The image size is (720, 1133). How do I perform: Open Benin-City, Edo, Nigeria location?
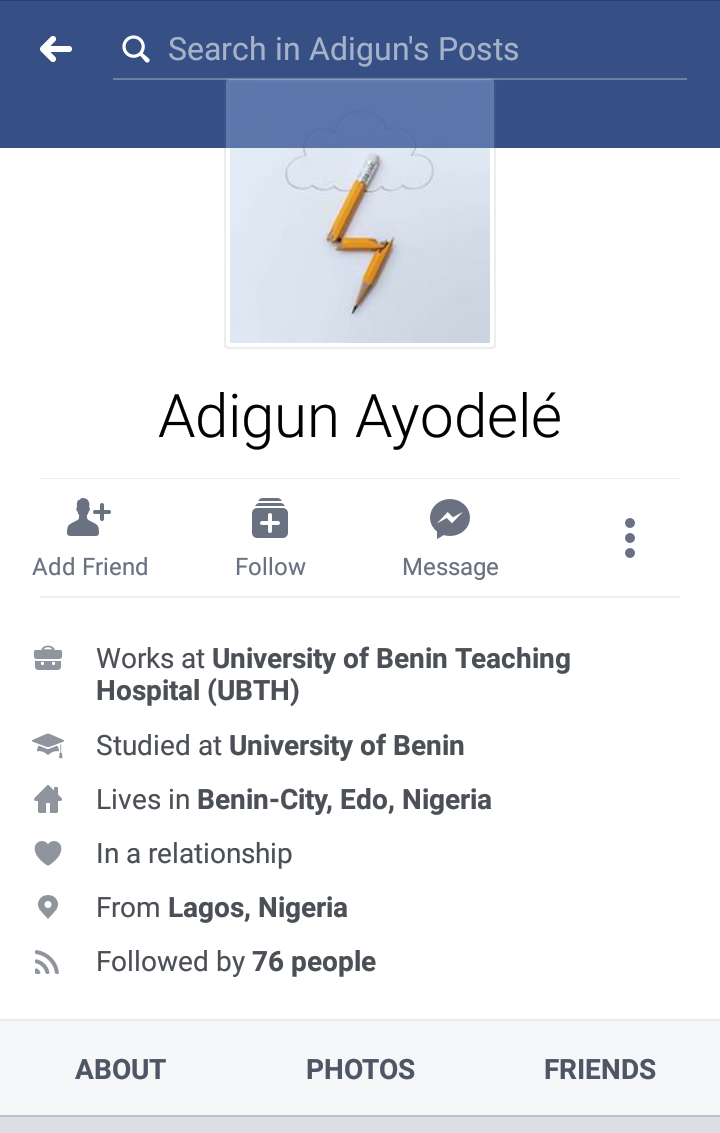pos(344,800)
